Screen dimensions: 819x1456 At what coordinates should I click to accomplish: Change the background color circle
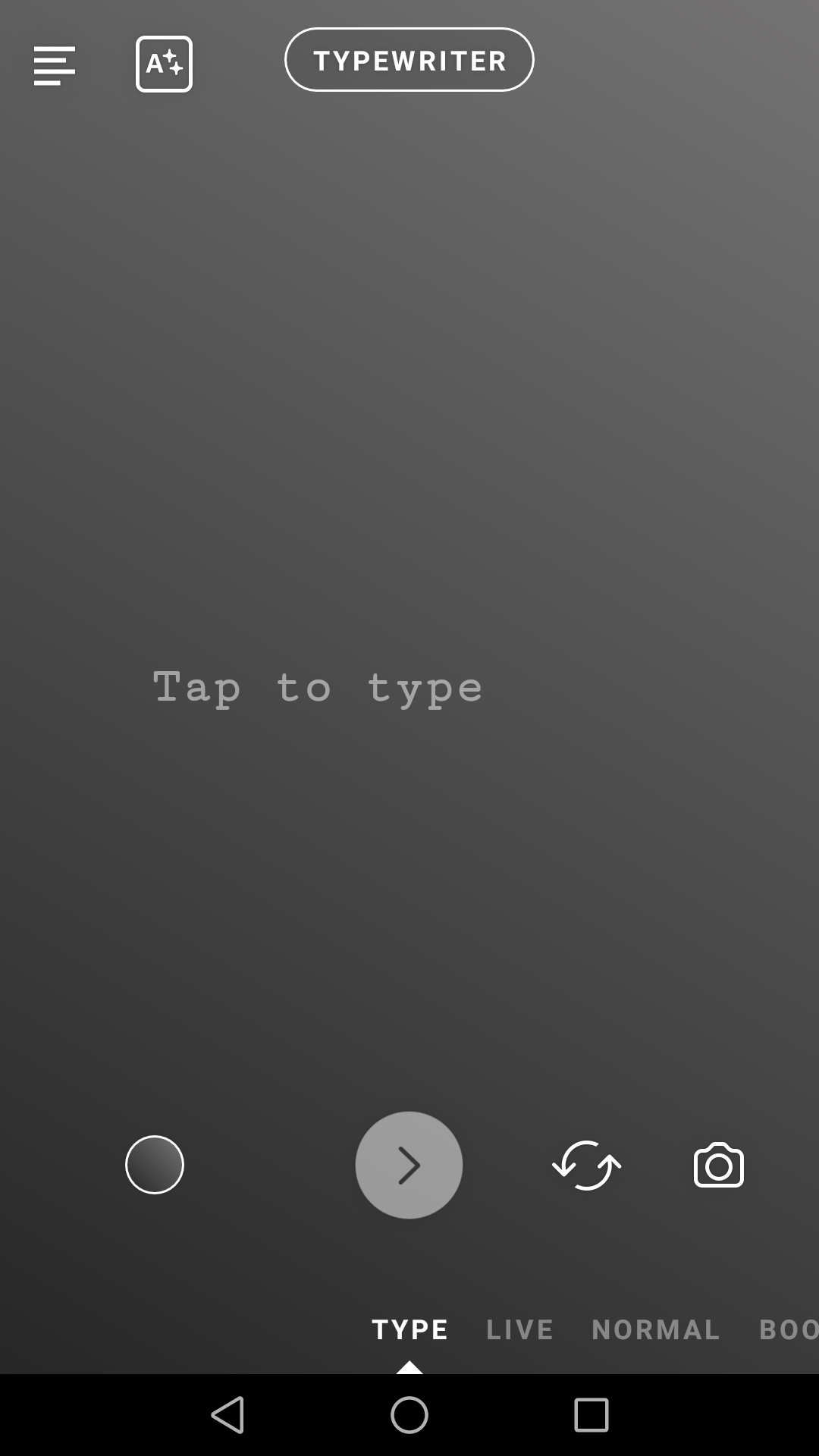[x=155, y=1165]
